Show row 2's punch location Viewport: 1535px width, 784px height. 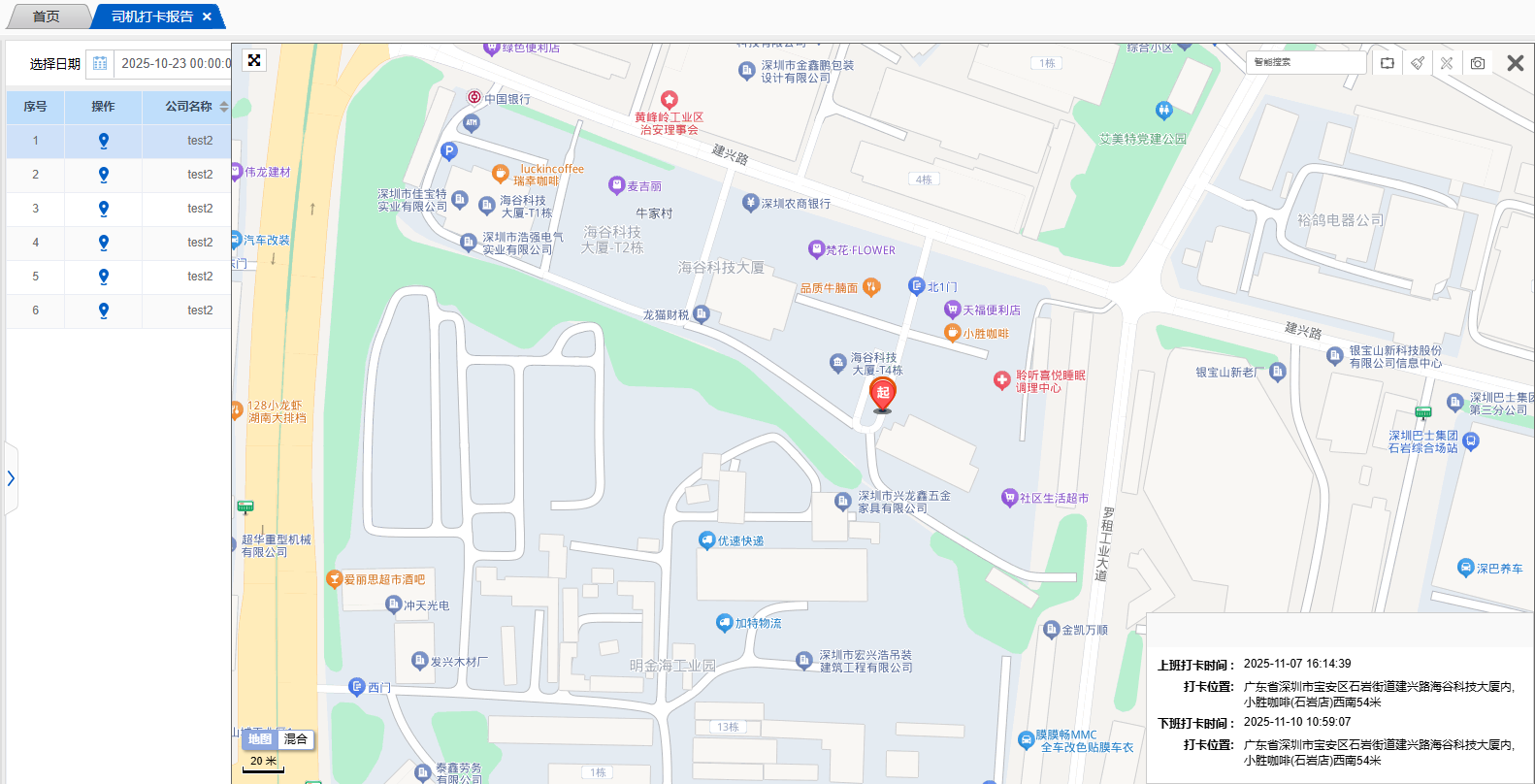104,175
